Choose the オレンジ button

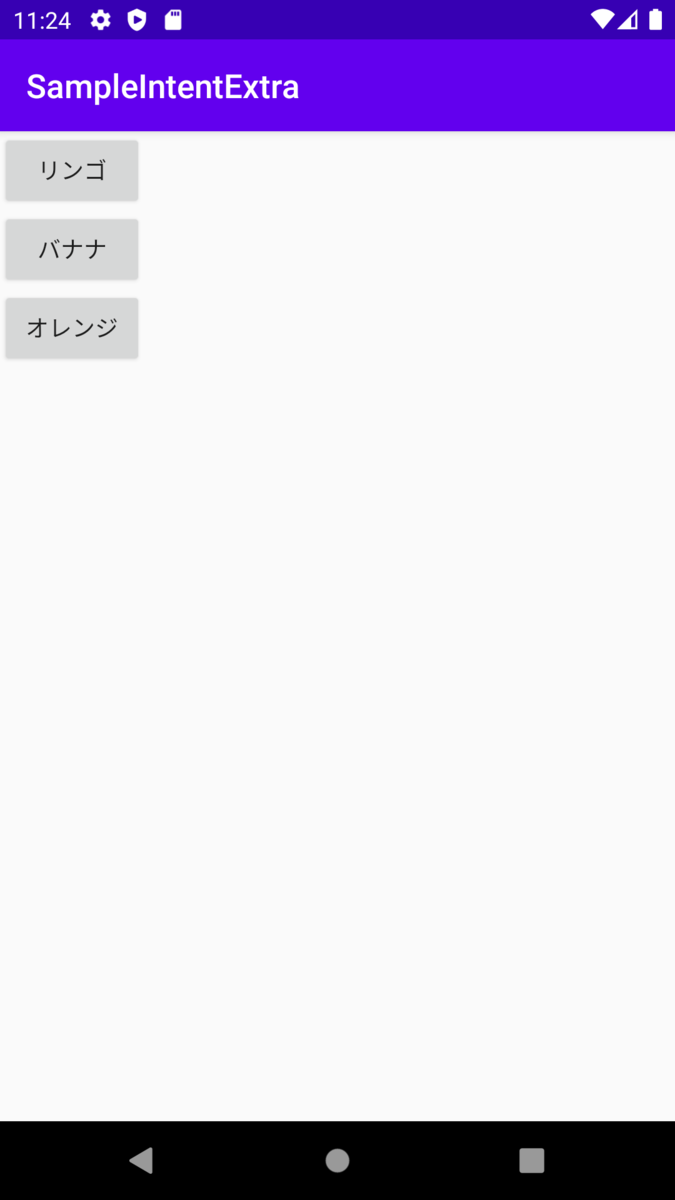click(72, 328)
